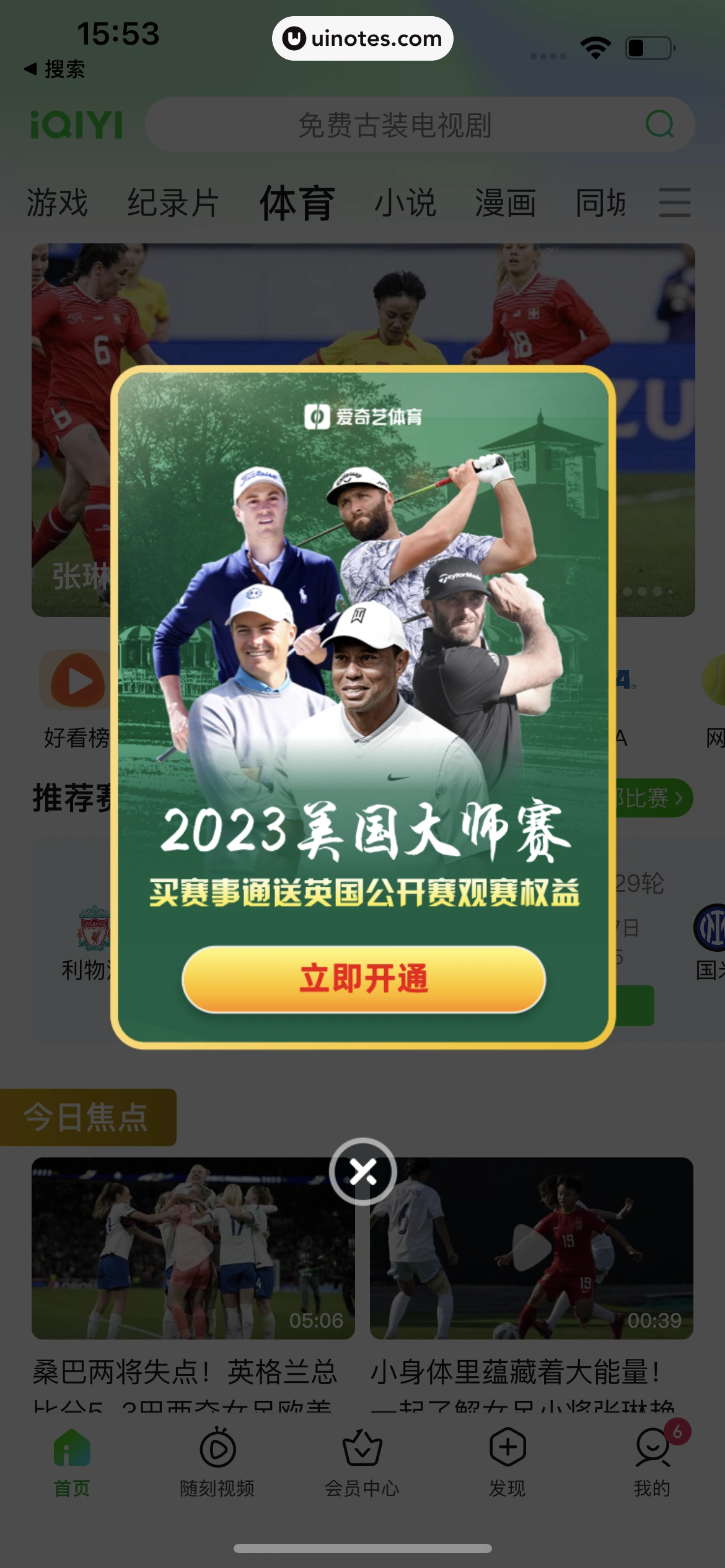Image resolution: width=725 pixels, height=1568 pixels.
Task: Play the 00:39 张琳 video
Action: tap(531, 1247)
